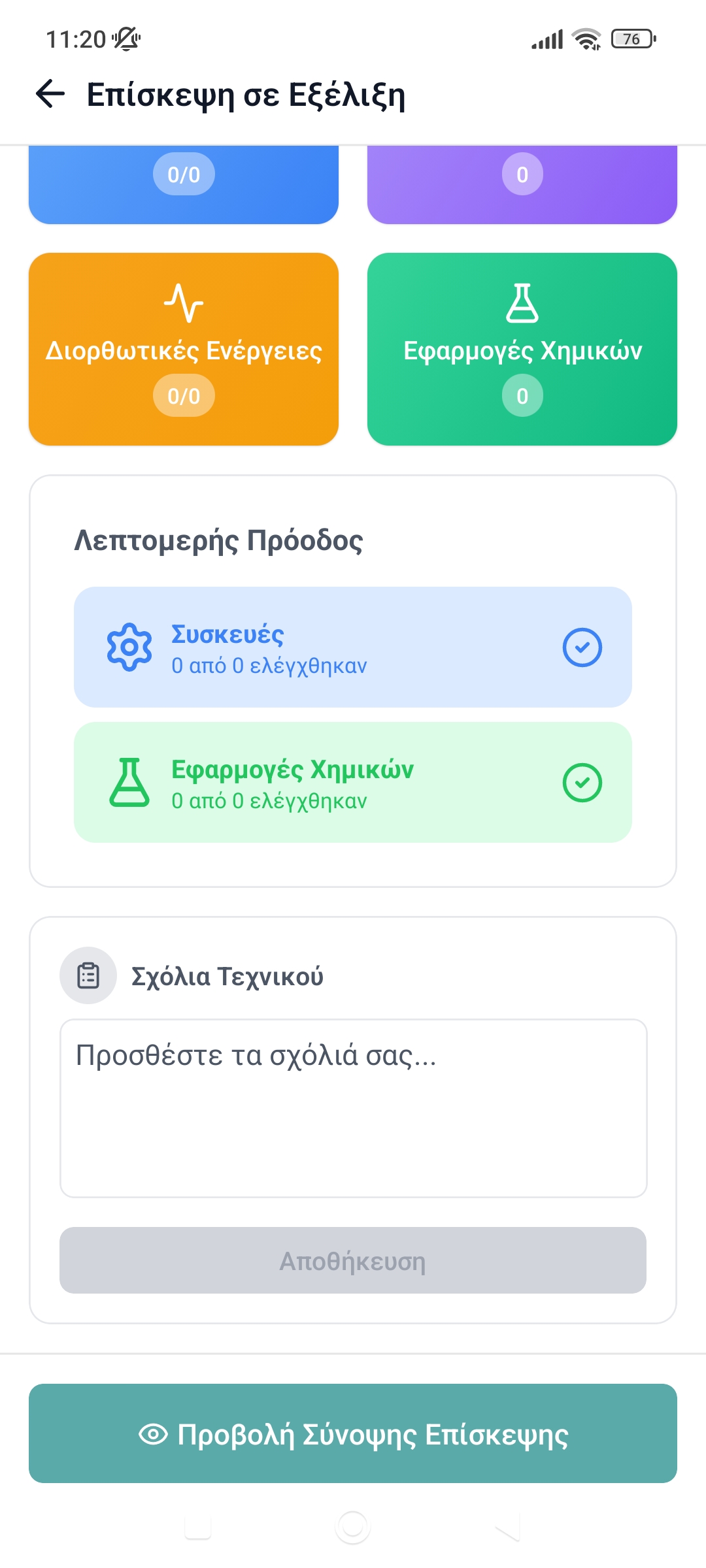Image resolution: width=706 pixels, height=1568 pixels.
Task: Open the purple card showing 0
Action: tap(522, 184)
